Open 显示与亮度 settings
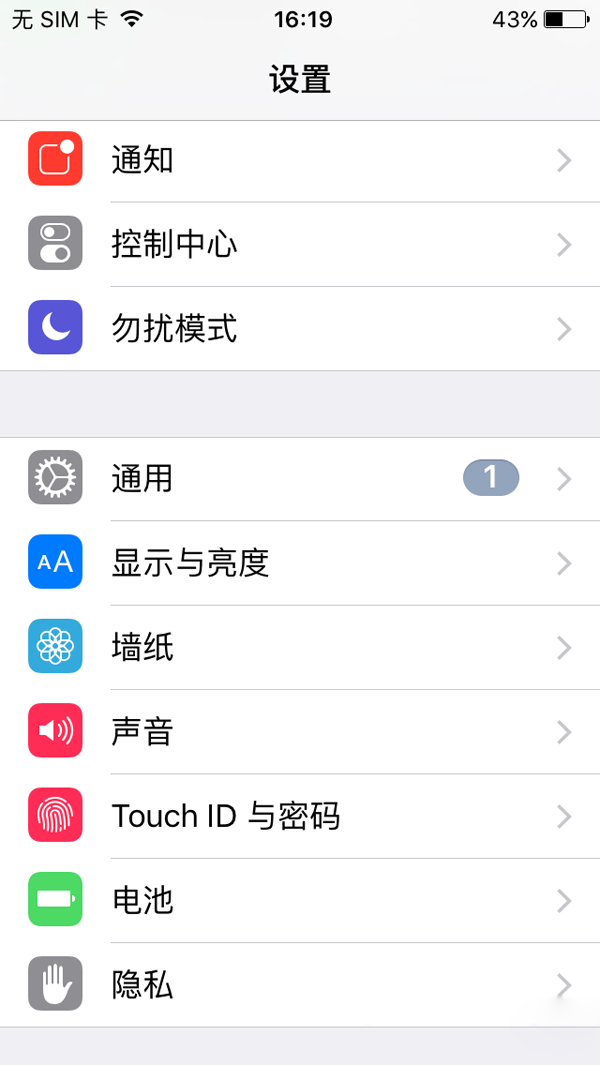This screenshot has height=1065, width=600. [x=300, y=563]
